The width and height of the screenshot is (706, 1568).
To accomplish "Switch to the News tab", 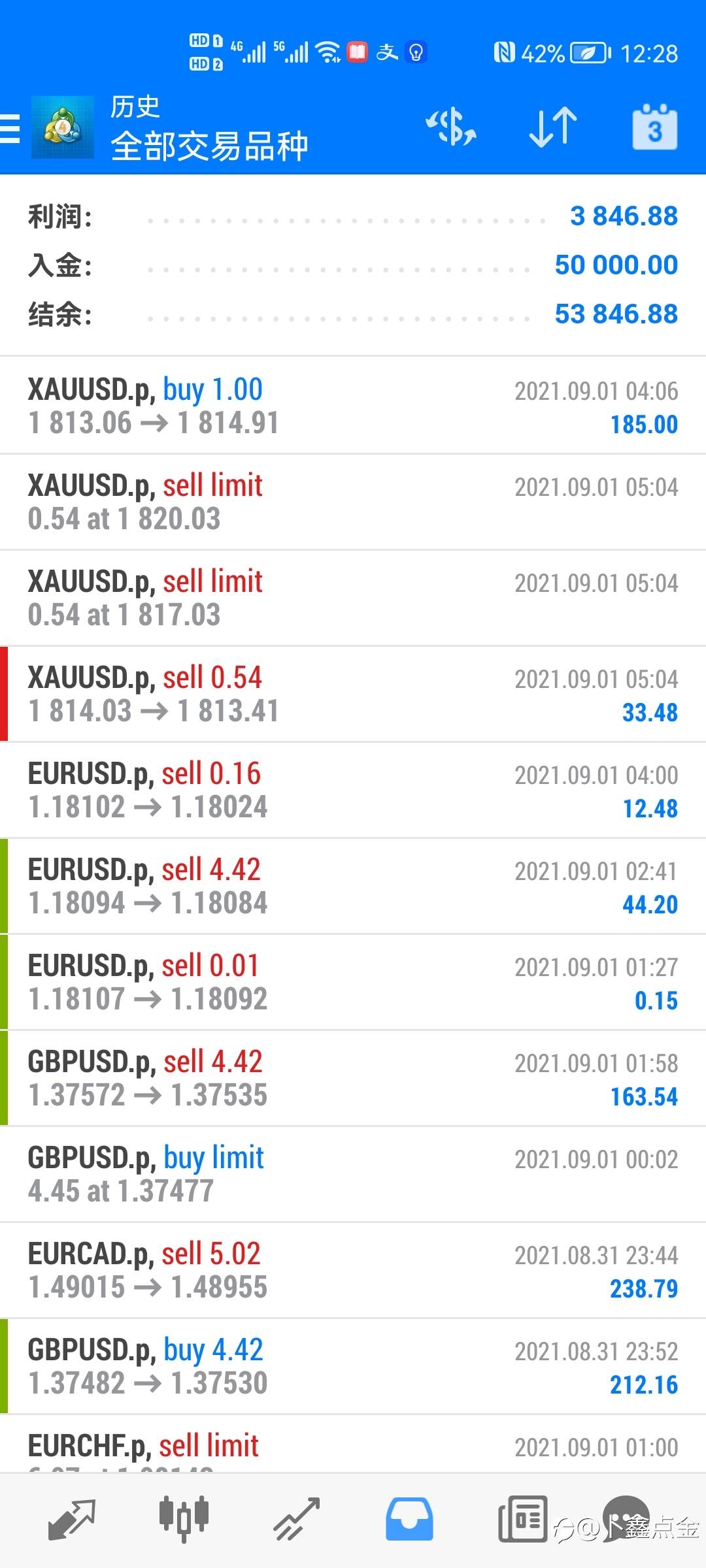I will (x=522, y=1519).
